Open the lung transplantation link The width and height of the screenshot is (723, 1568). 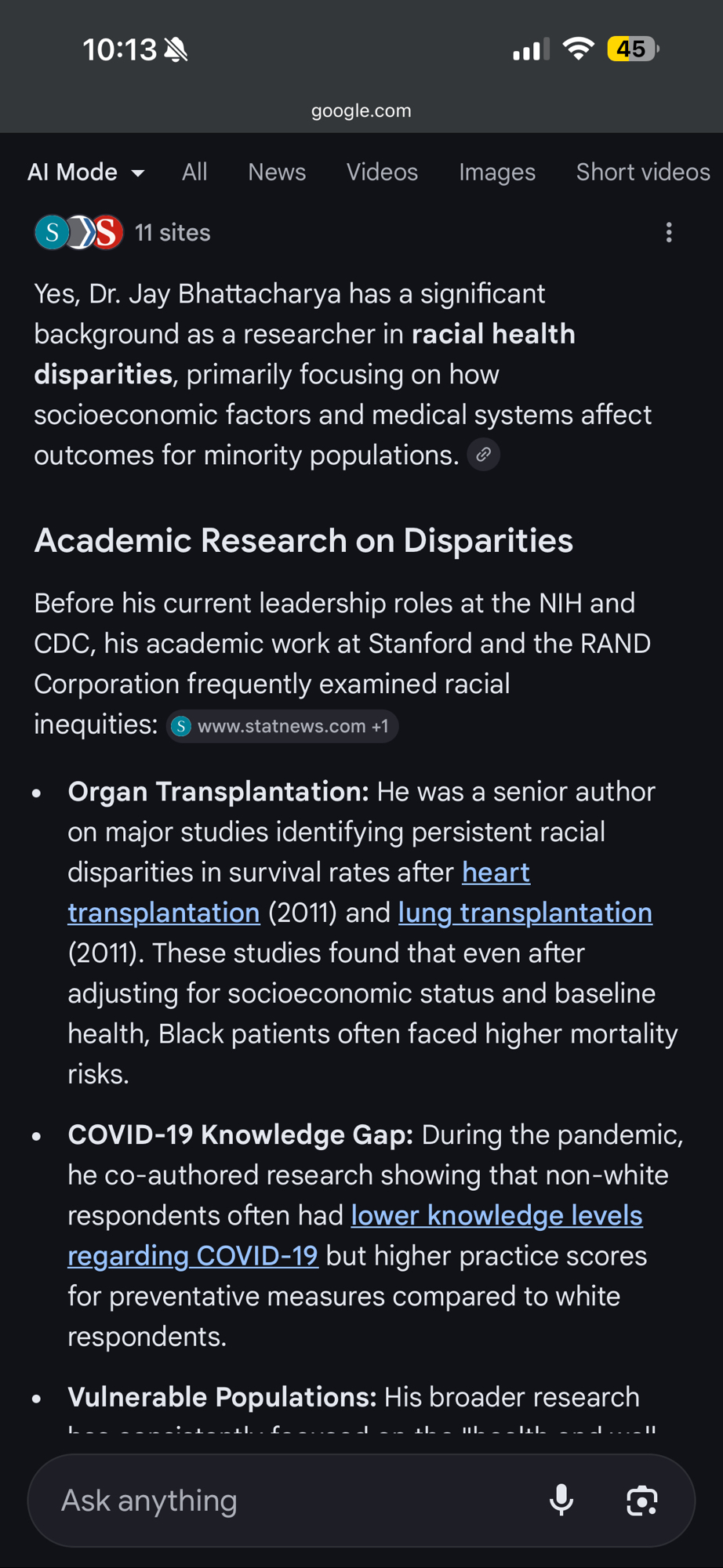[x=525, y=913]
